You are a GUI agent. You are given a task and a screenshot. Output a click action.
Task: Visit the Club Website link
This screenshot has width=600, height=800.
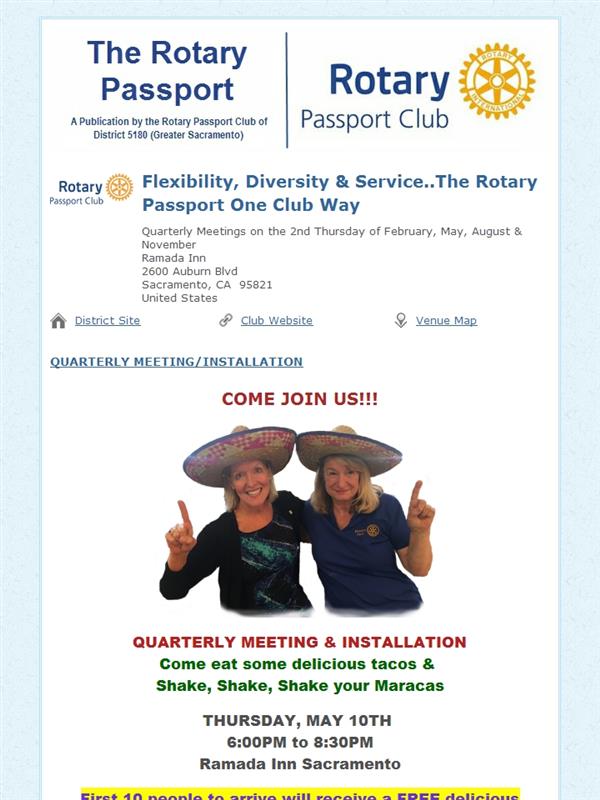point(277,320)
